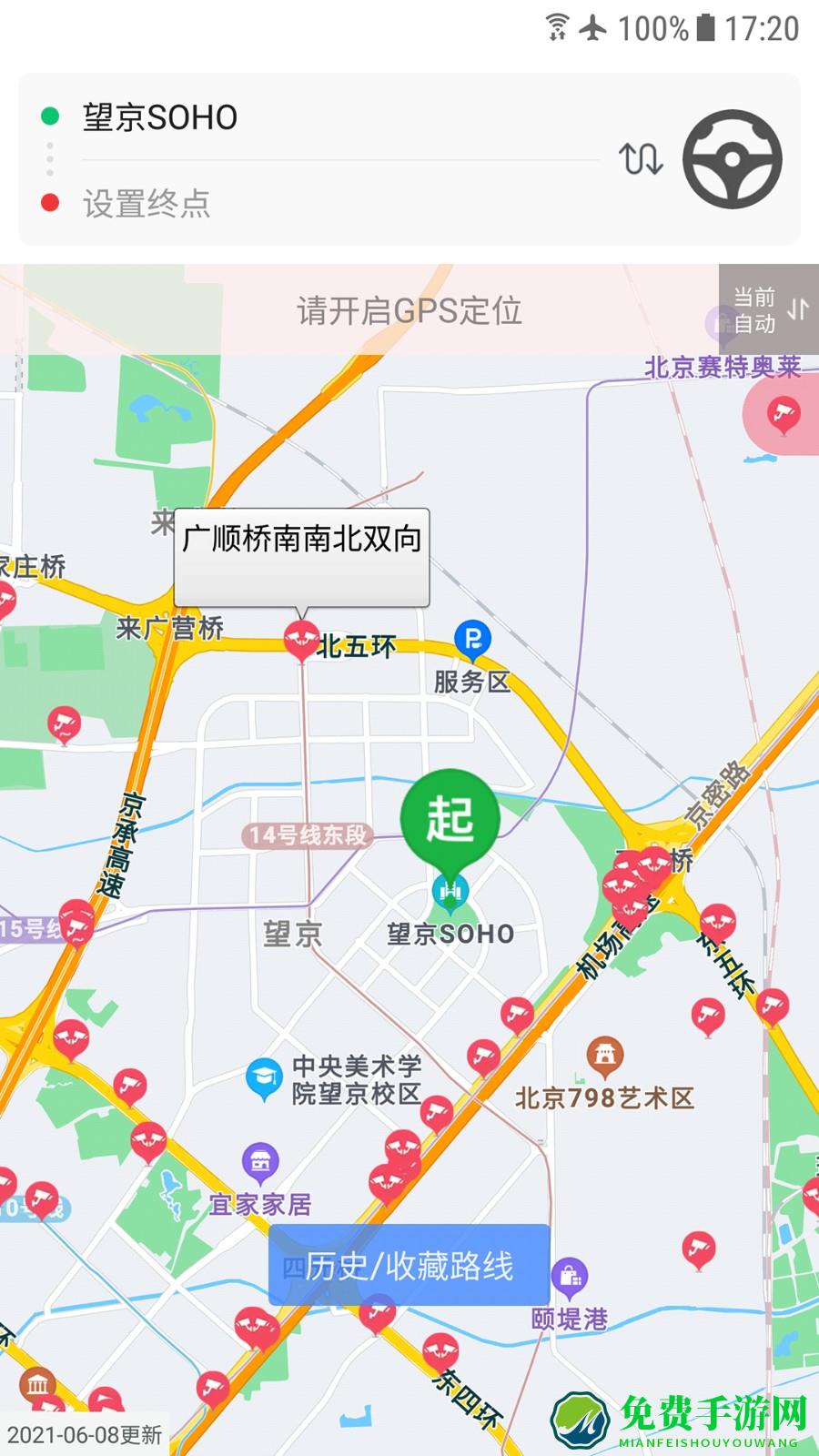Tap the swap start/end arrows icon
Image resolution: width=819 pixels, height=1456 pixels.
(642, 157)
